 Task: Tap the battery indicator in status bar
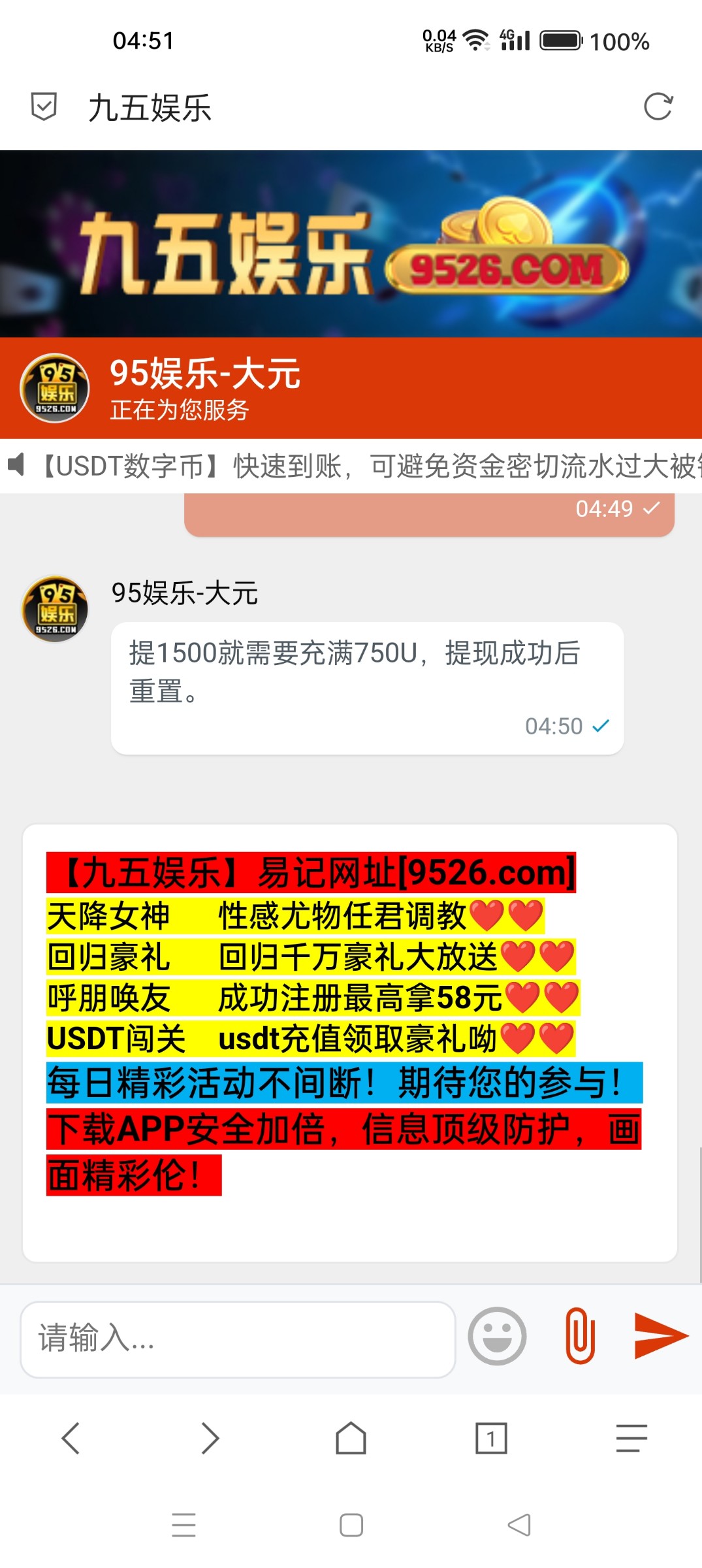coord(560,41)
